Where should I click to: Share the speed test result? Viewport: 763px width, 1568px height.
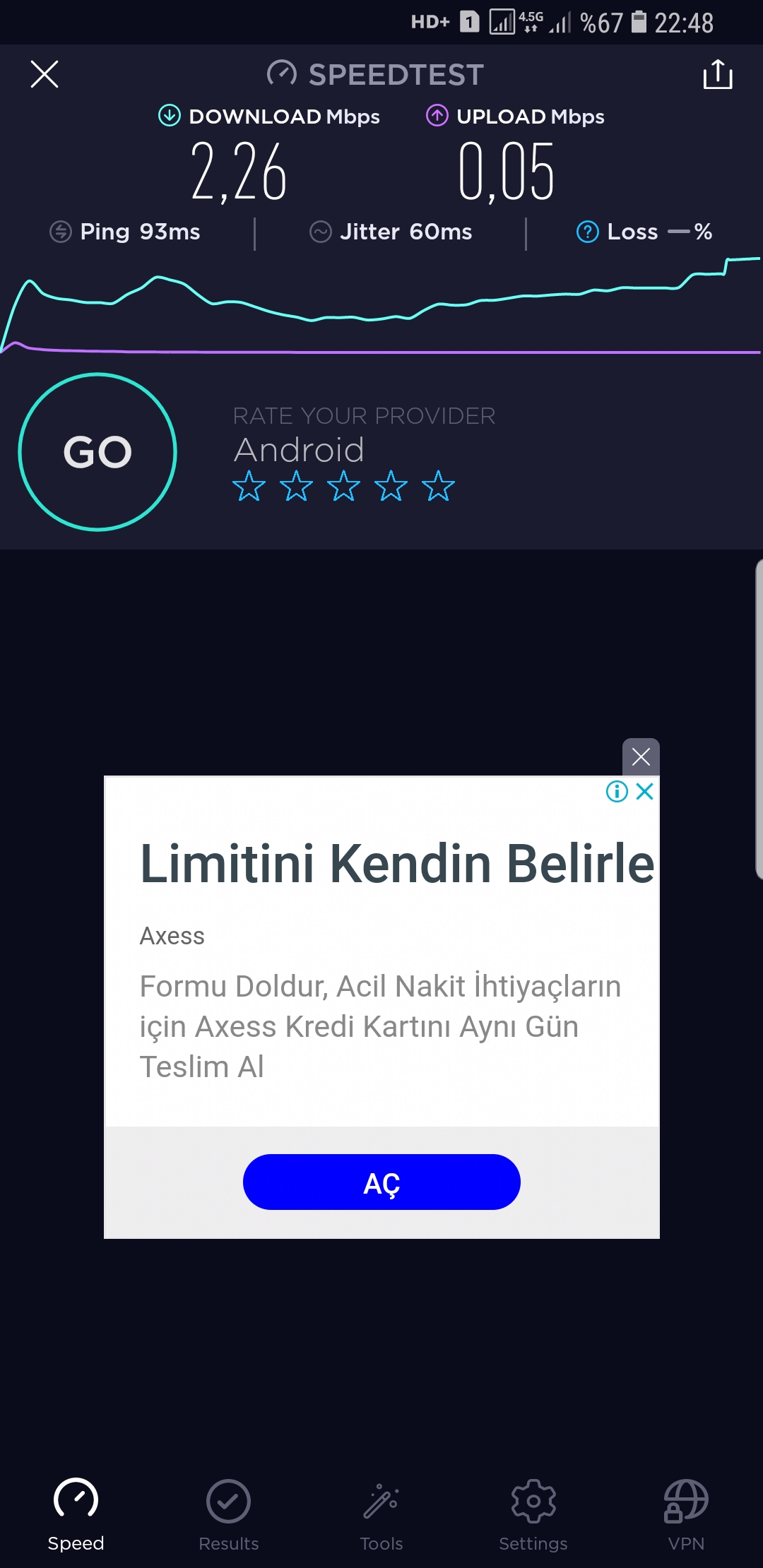coord(718,74)
